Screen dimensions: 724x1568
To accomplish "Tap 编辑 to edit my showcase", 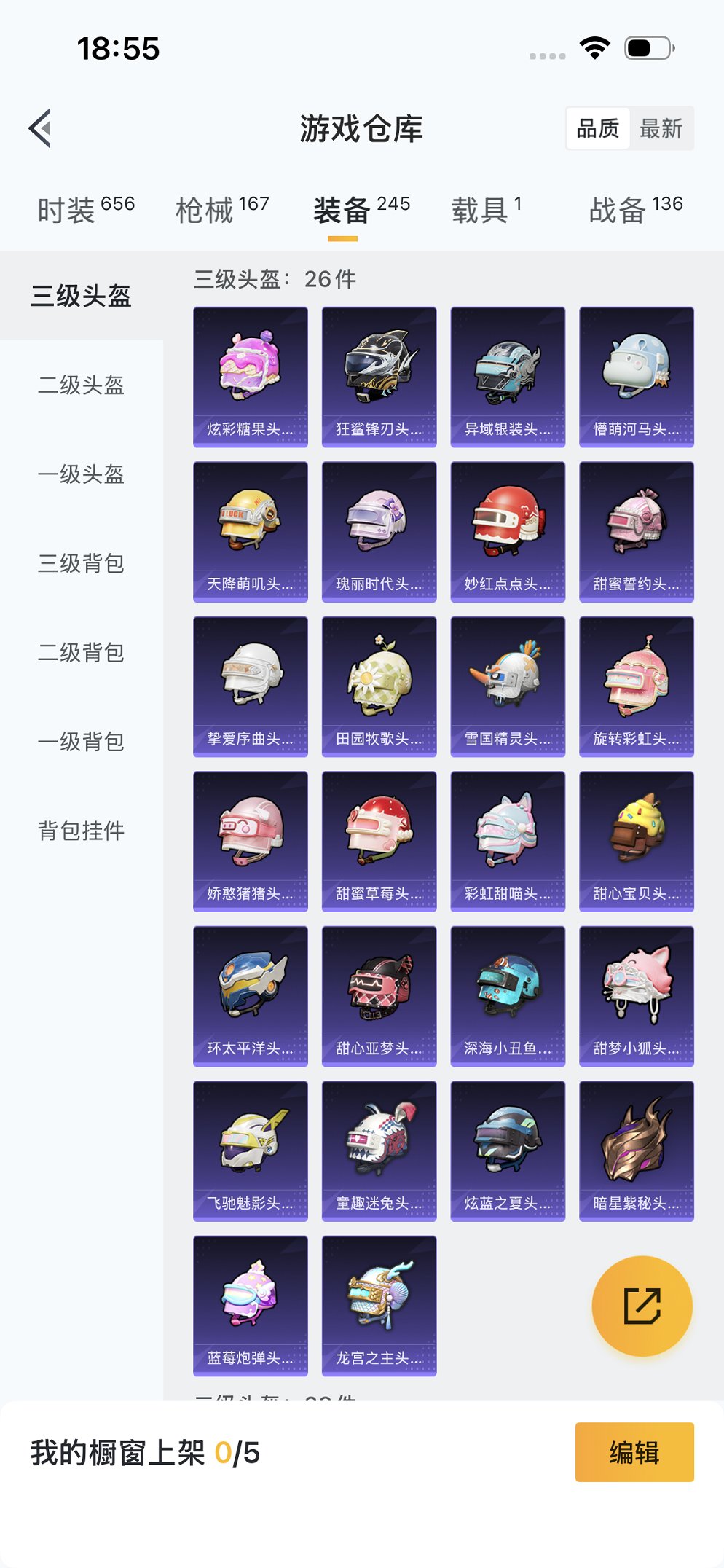I will coord(634,1452).
